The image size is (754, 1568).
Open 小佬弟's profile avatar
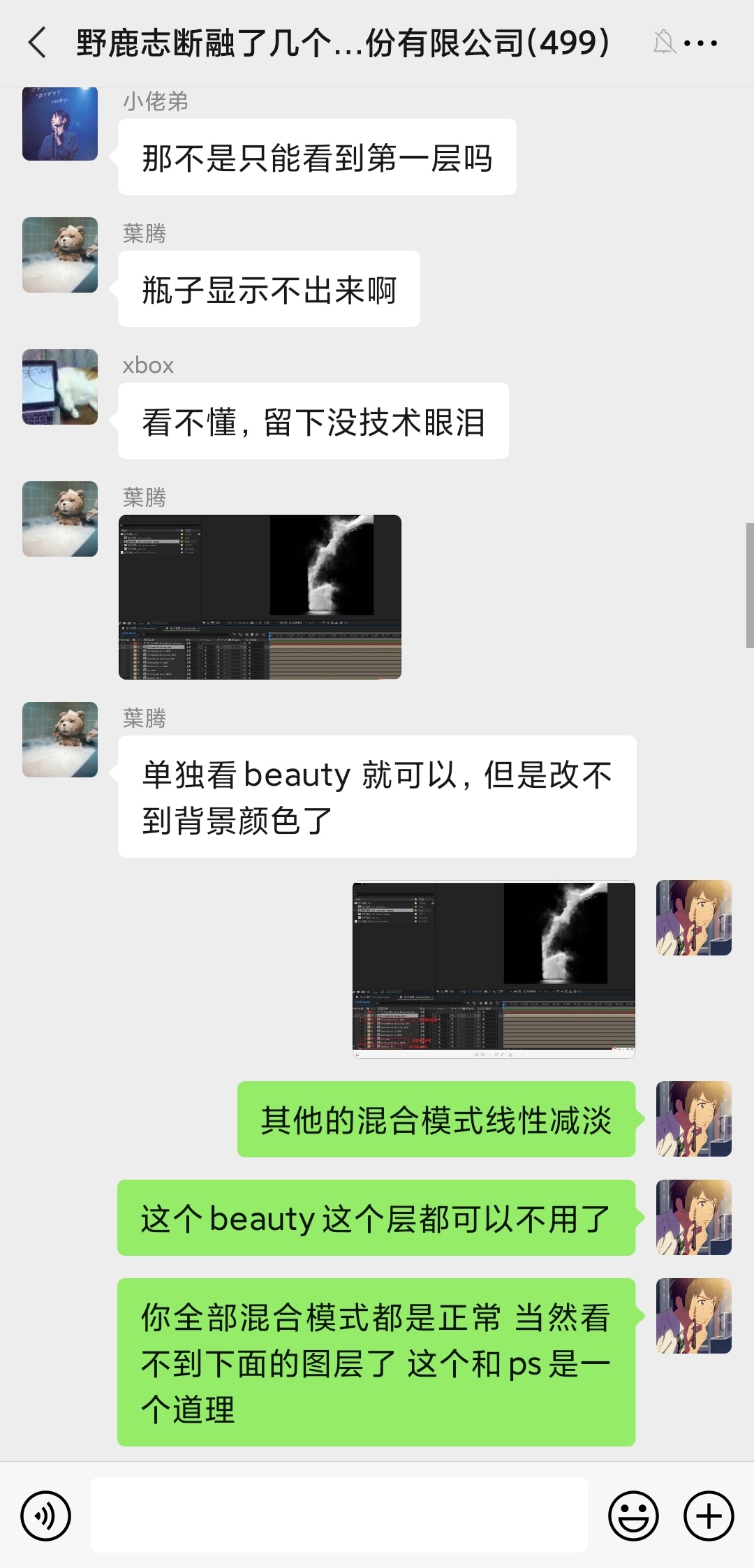[x=60, y=124]
